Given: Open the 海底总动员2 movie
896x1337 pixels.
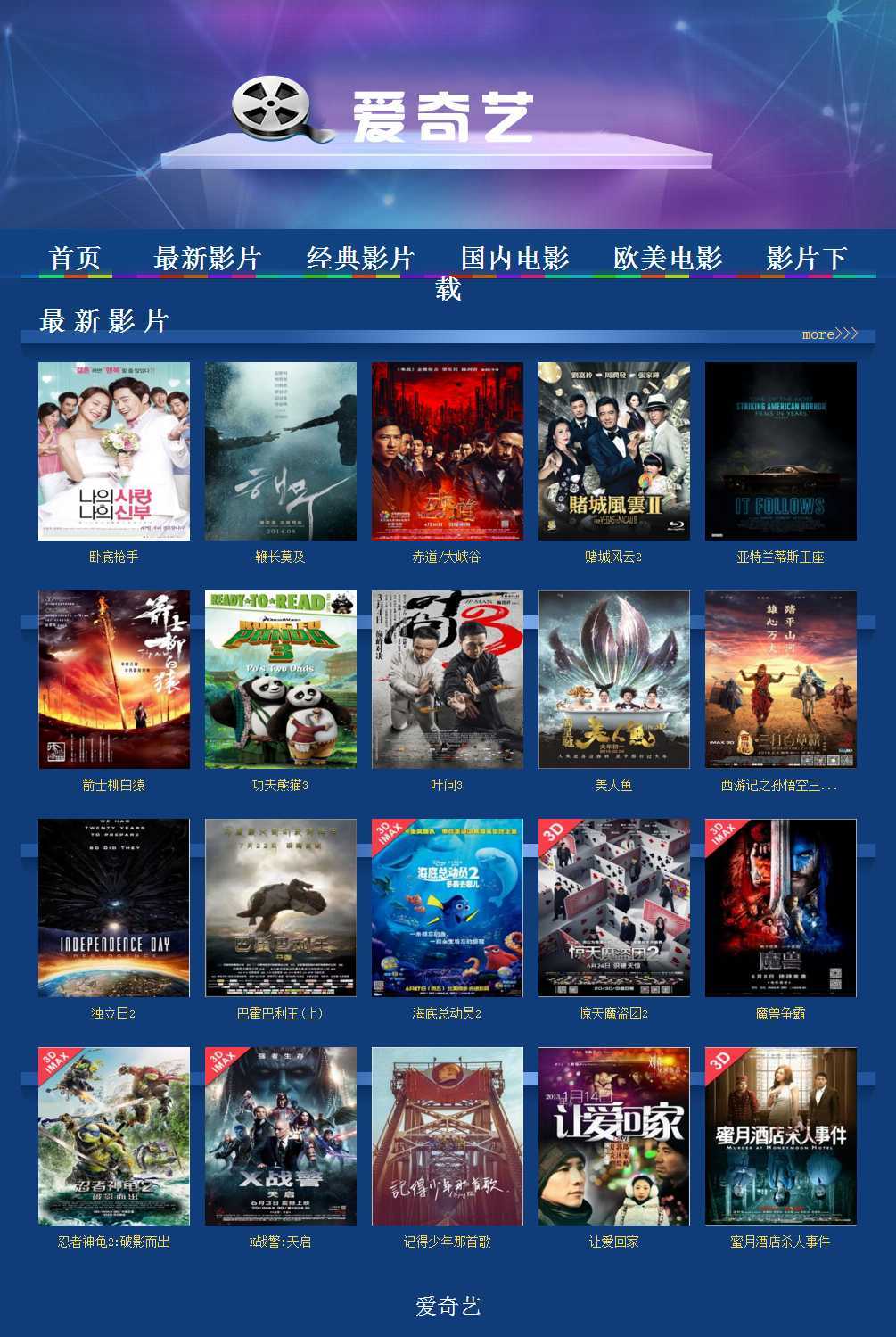Looking at the screenshot, I should coord(448,908).
